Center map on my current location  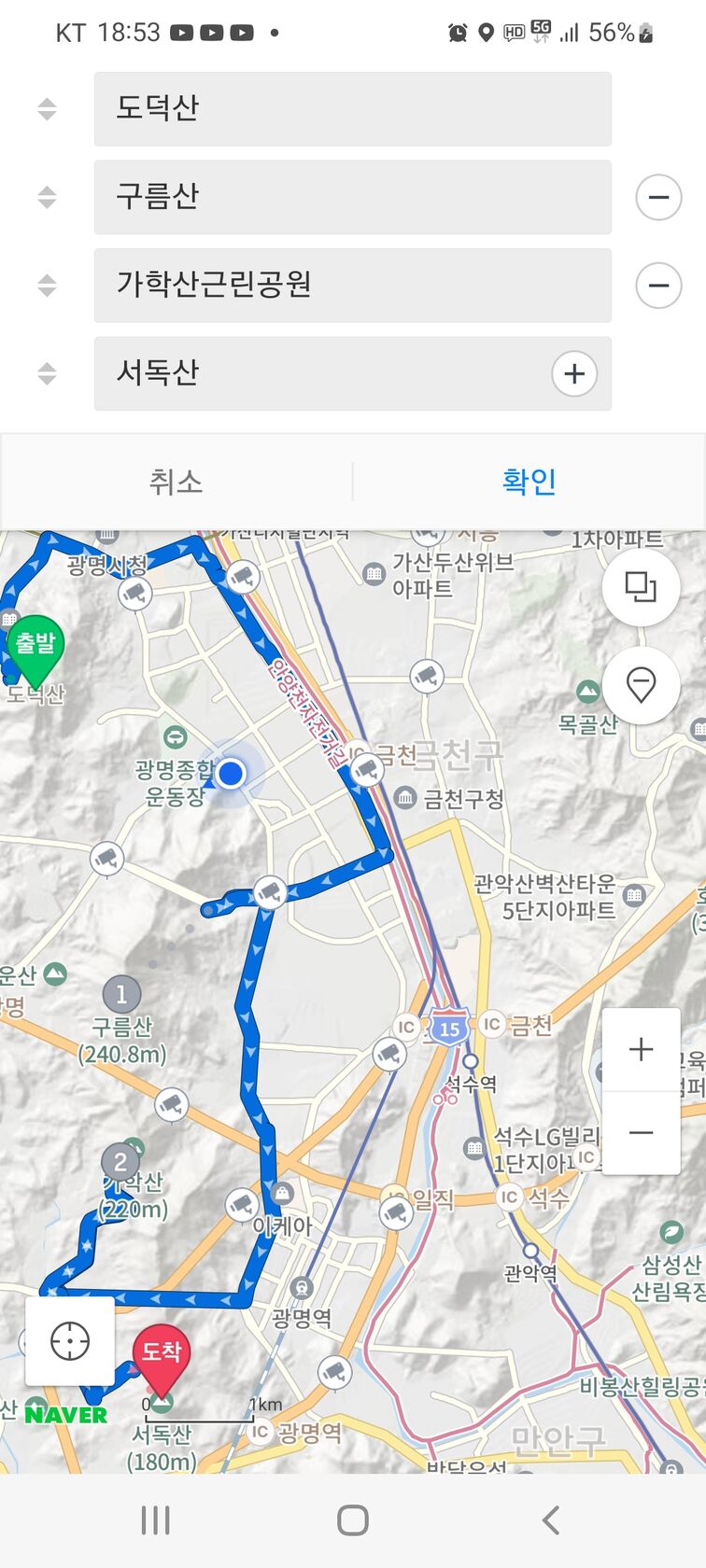(x=70, y=1341)
